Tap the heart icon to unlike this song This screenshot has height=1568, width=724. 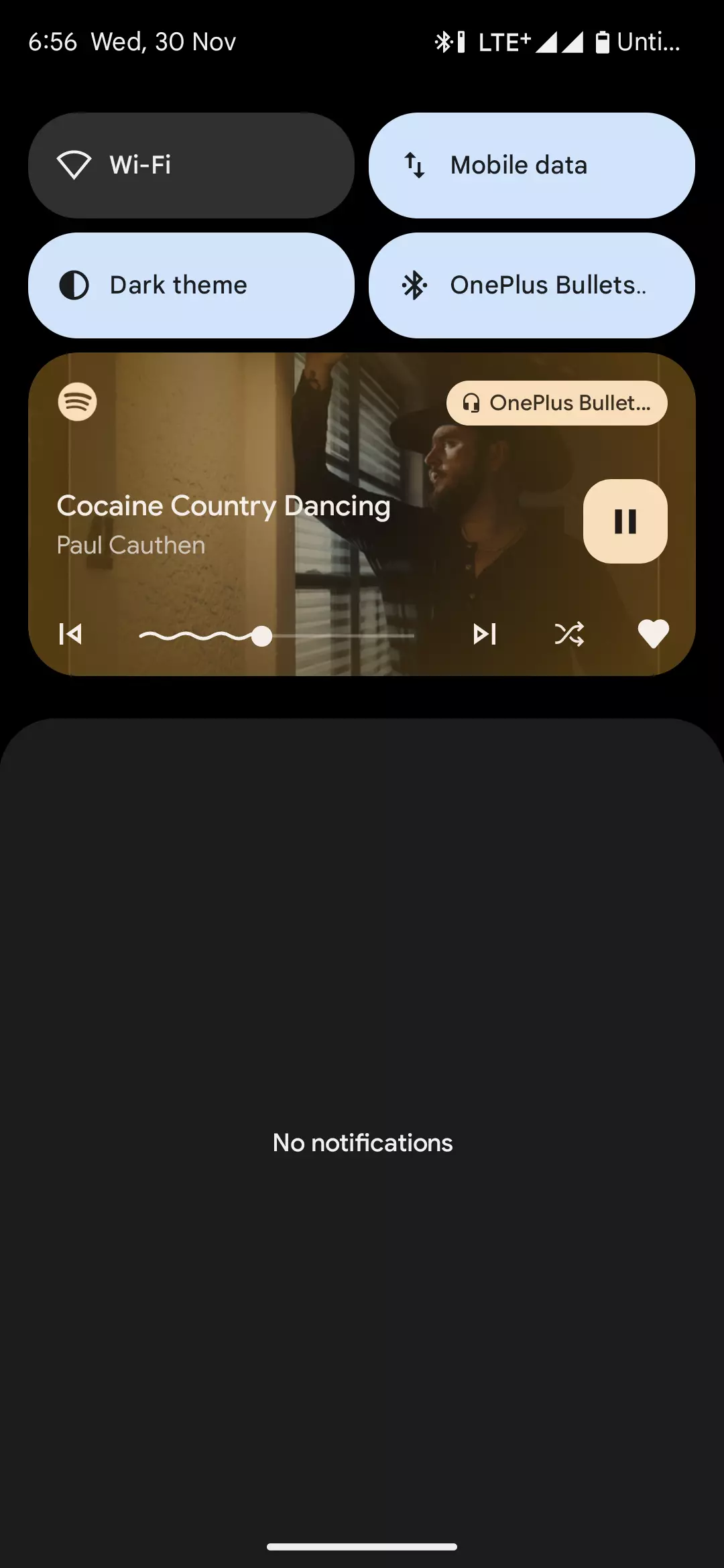(653, 634)
